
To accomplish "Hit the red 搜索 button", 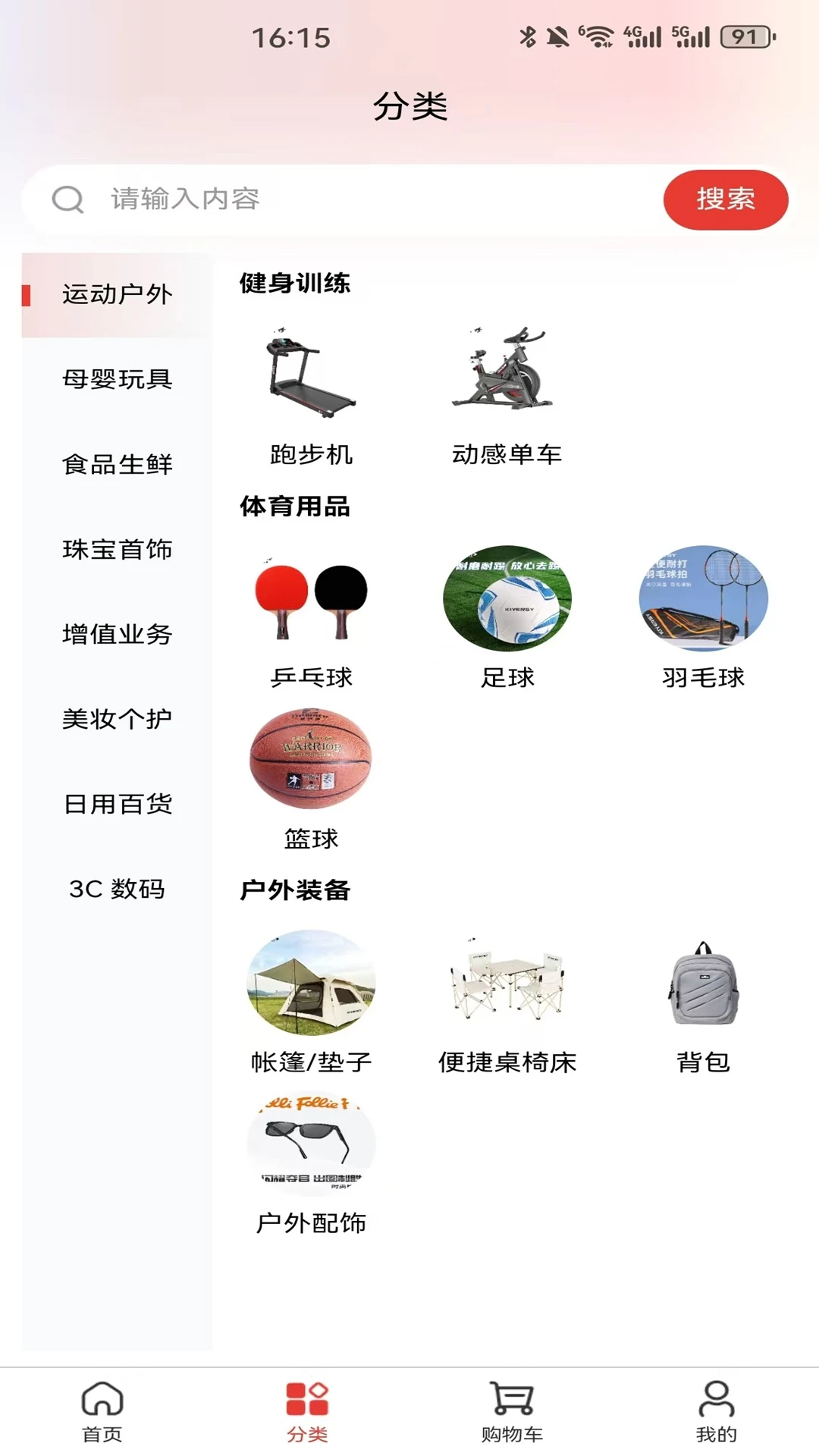I will click(726, 199).
